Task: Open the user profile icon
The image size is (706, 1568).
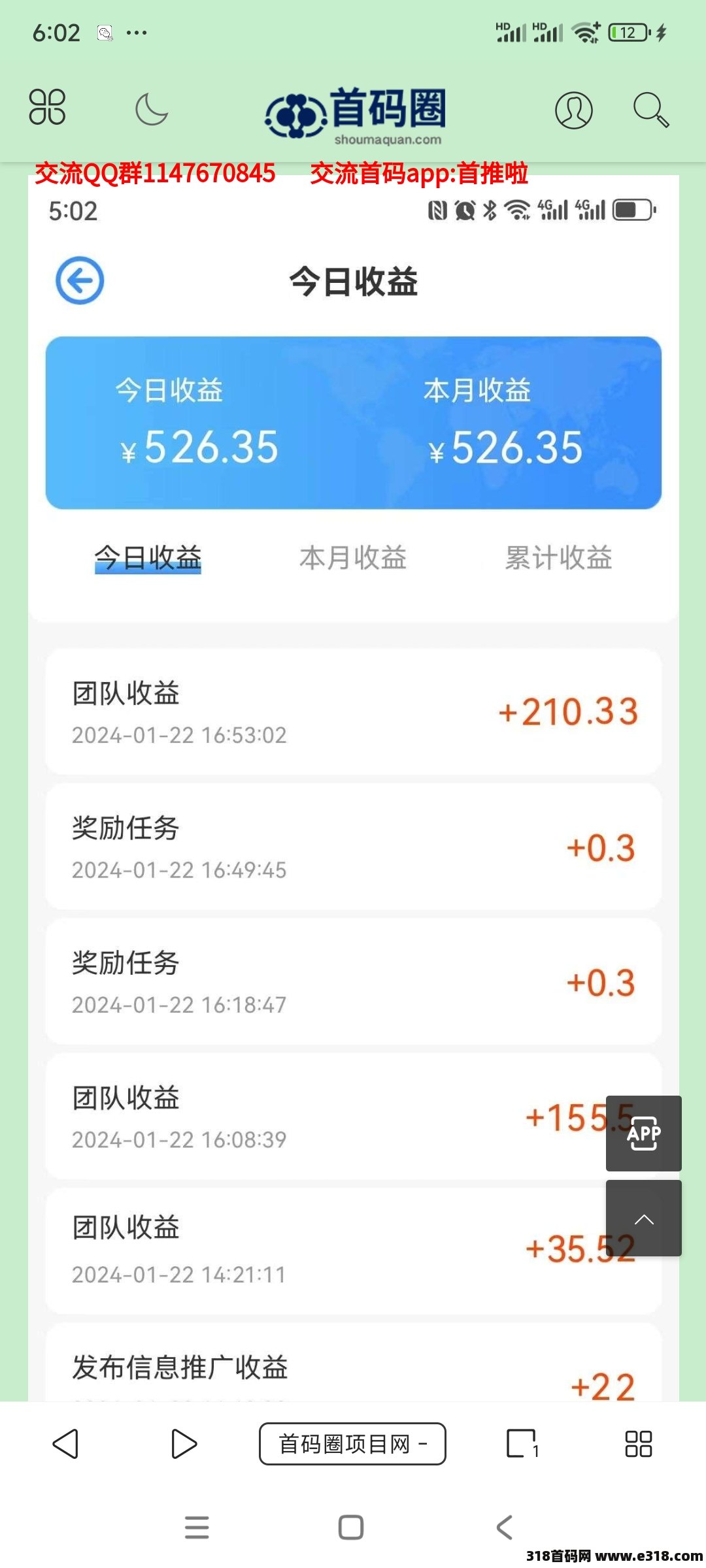Action: click(574, 110)
